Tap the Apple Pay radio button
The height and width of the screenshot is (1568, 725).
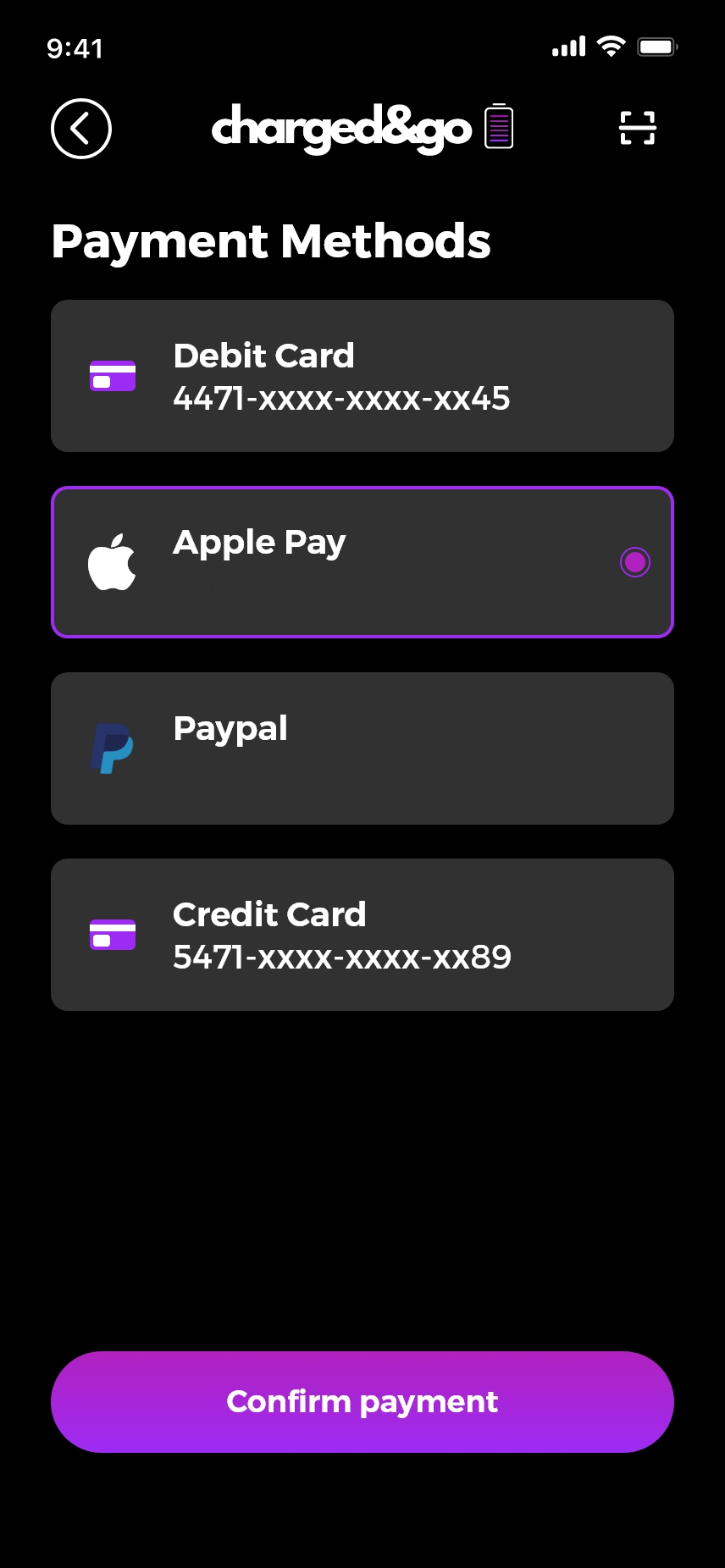(x=634, y=562)
